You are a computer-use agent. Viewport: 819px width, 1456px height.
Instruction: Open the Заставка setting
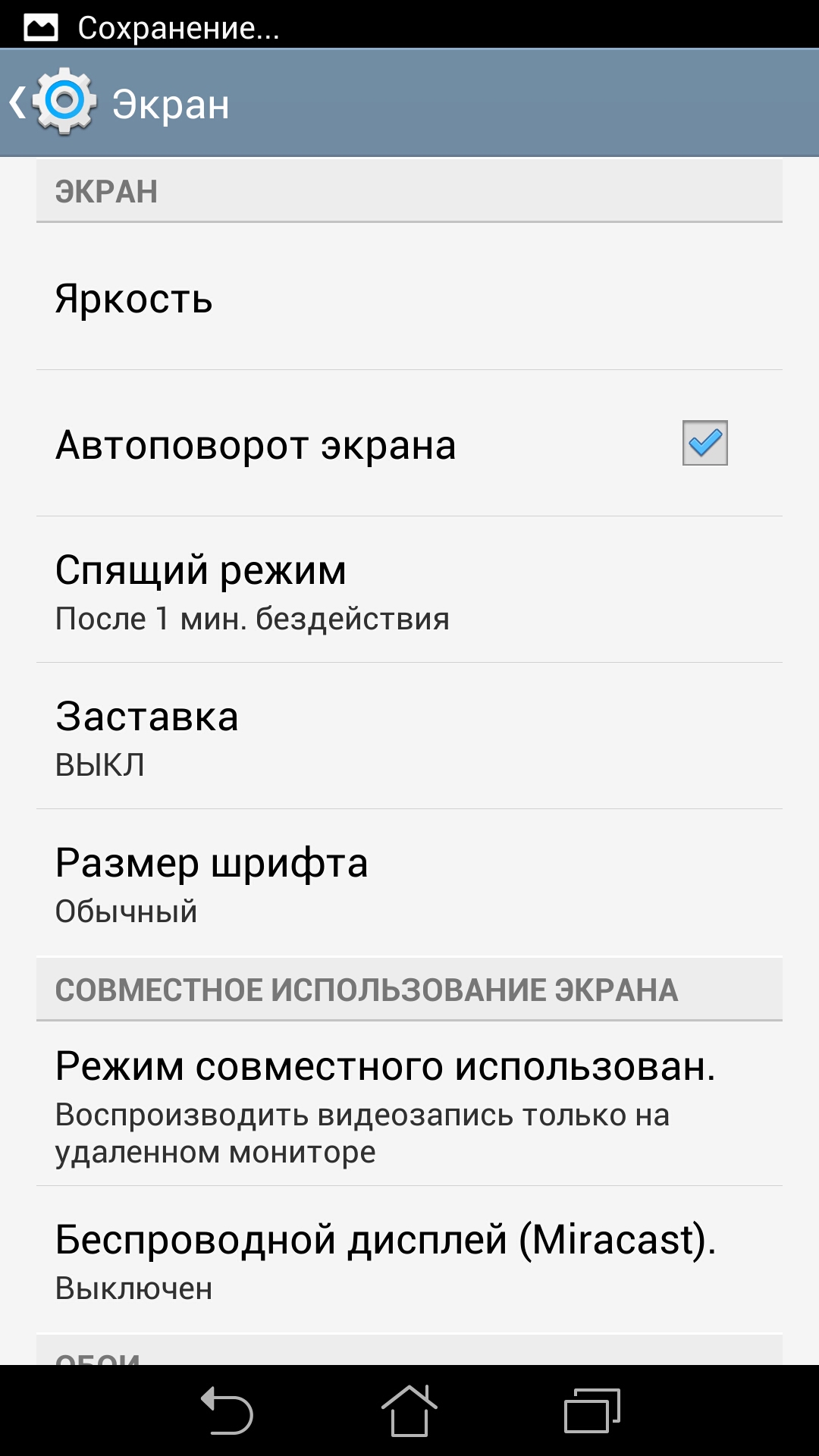click(409, 736)
